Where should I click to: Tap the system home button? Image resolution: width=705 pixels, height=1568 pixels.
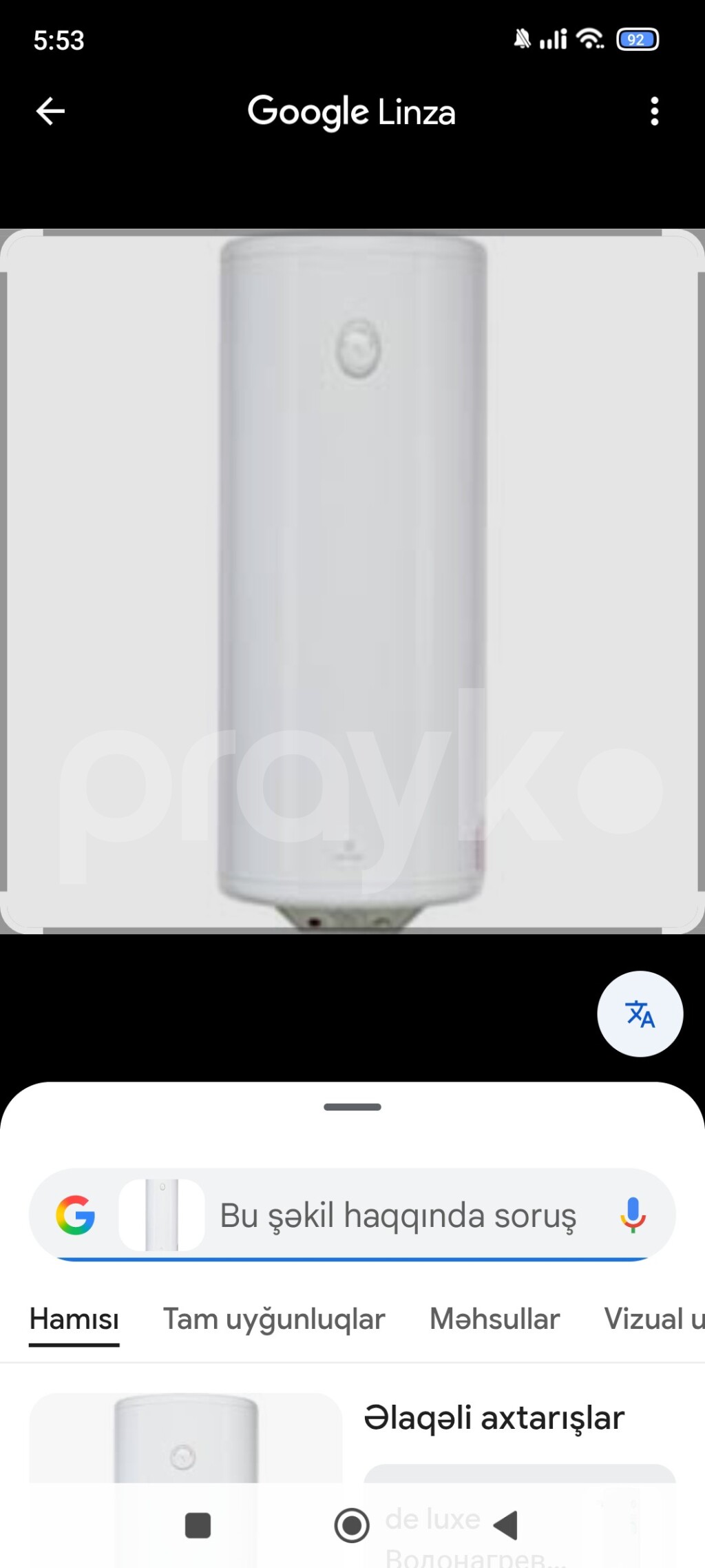(x=352, y=1525)
